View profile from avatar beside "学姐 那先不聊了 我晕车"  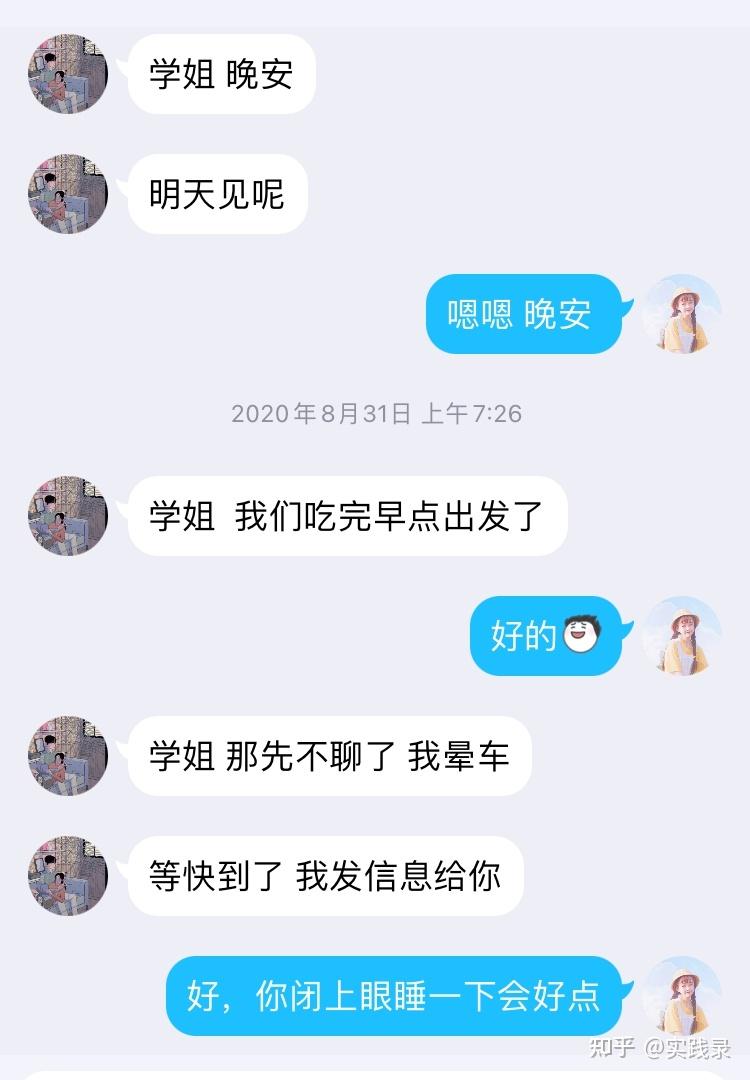(x=67, y=756)
